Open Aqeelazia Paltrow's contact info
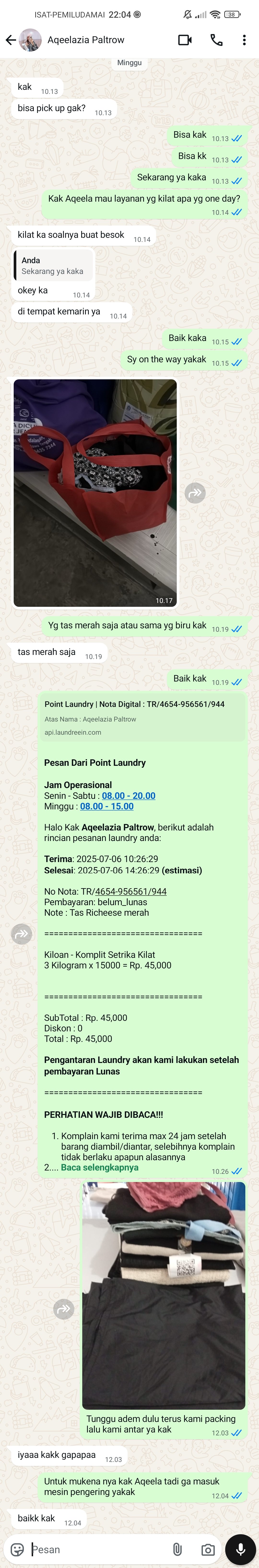The width and height of the screenshot is (259, 1568). (86, 40)
